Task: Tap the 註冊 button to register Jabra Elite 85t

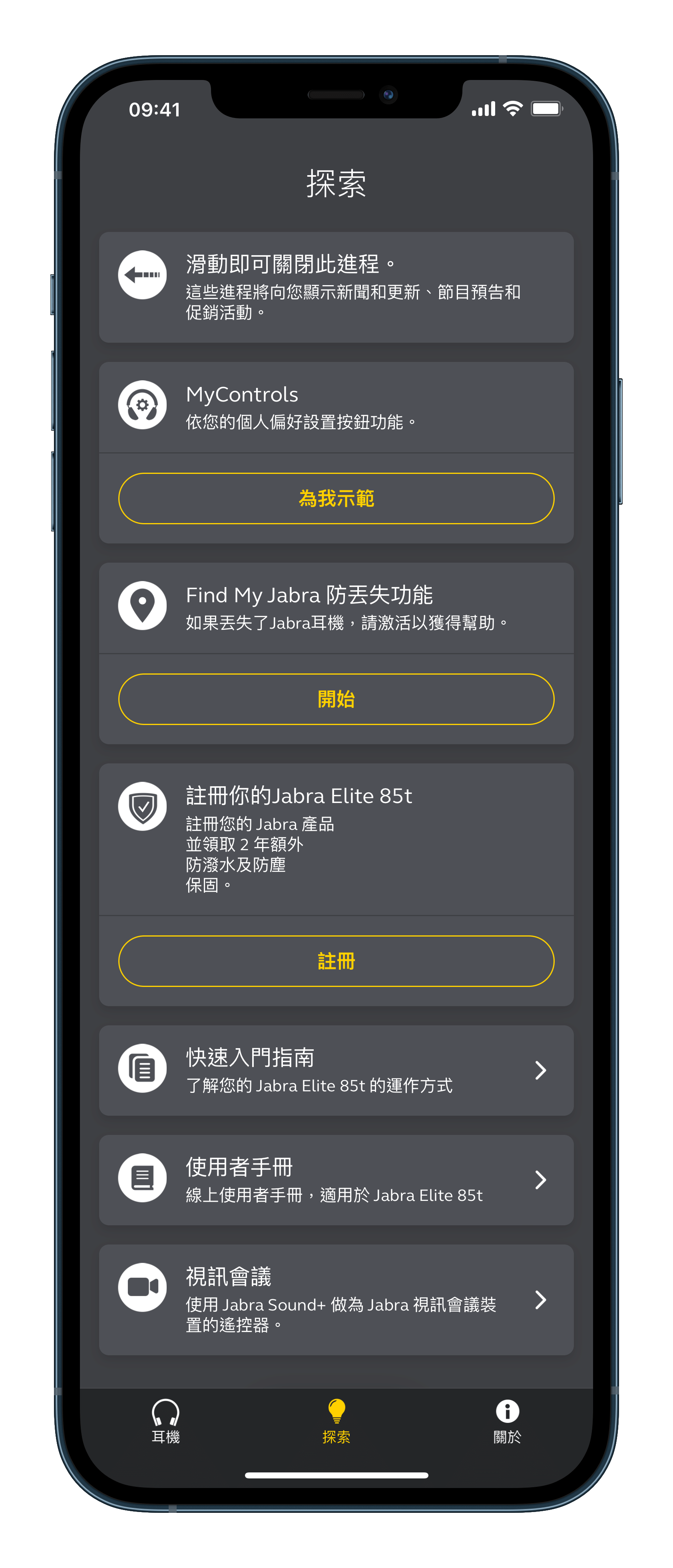Action: coord(336,961)
